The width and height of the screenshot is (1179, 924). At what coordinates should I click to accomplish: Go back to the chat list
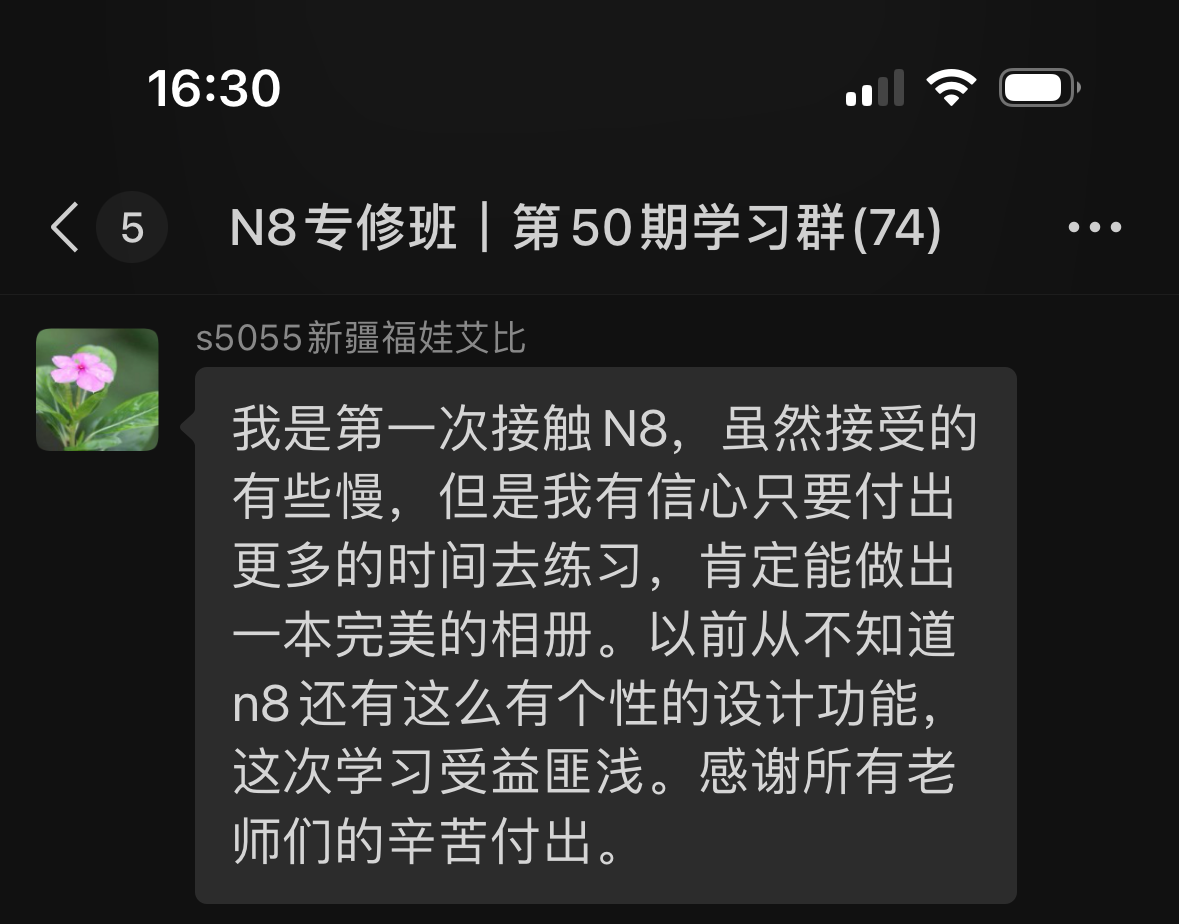tap(66, 228)
